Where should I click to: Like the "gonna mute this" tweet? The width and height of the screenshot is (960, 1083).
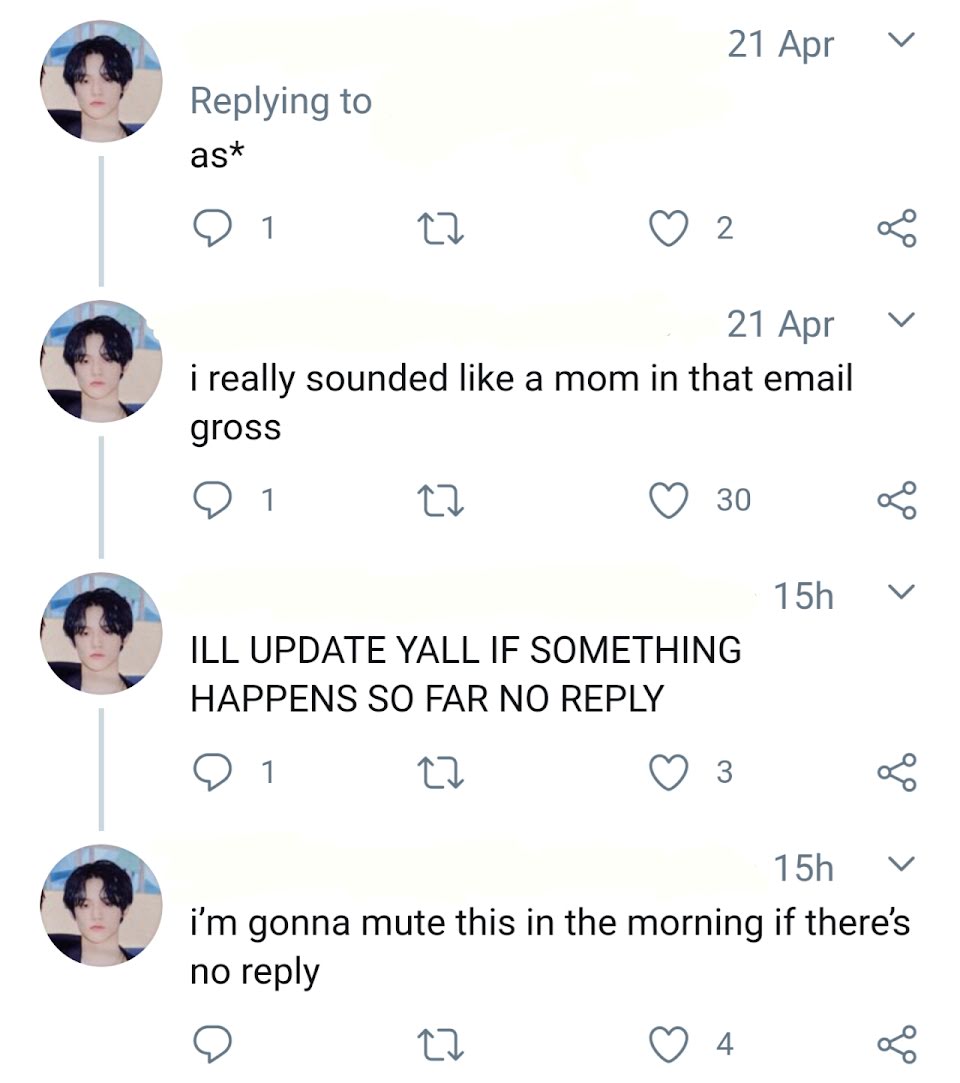pyautogui.click(x=669, y=1044)
